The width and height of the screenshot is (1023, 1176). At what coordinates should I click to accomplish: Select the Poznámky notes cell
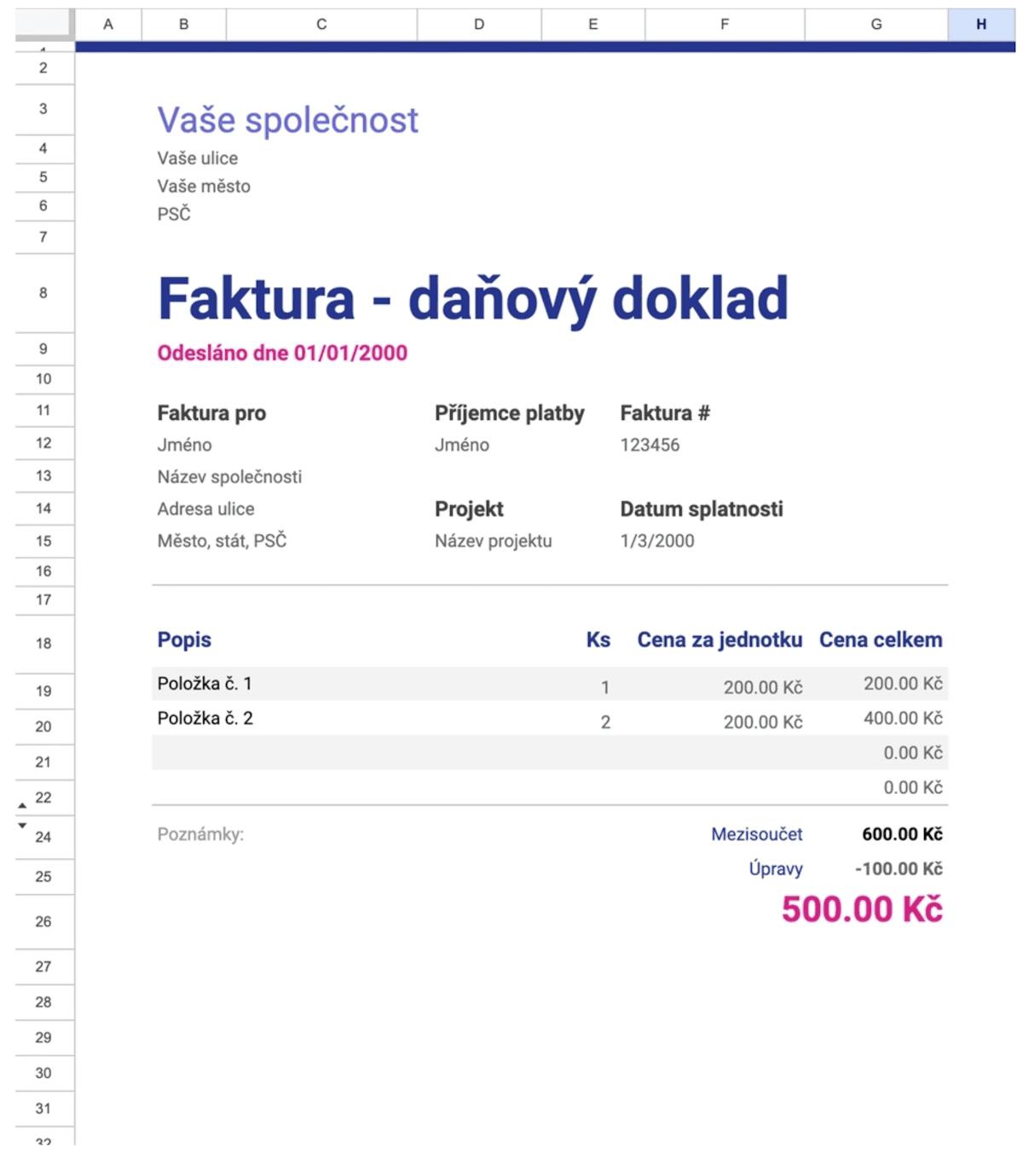click(200, 834)
